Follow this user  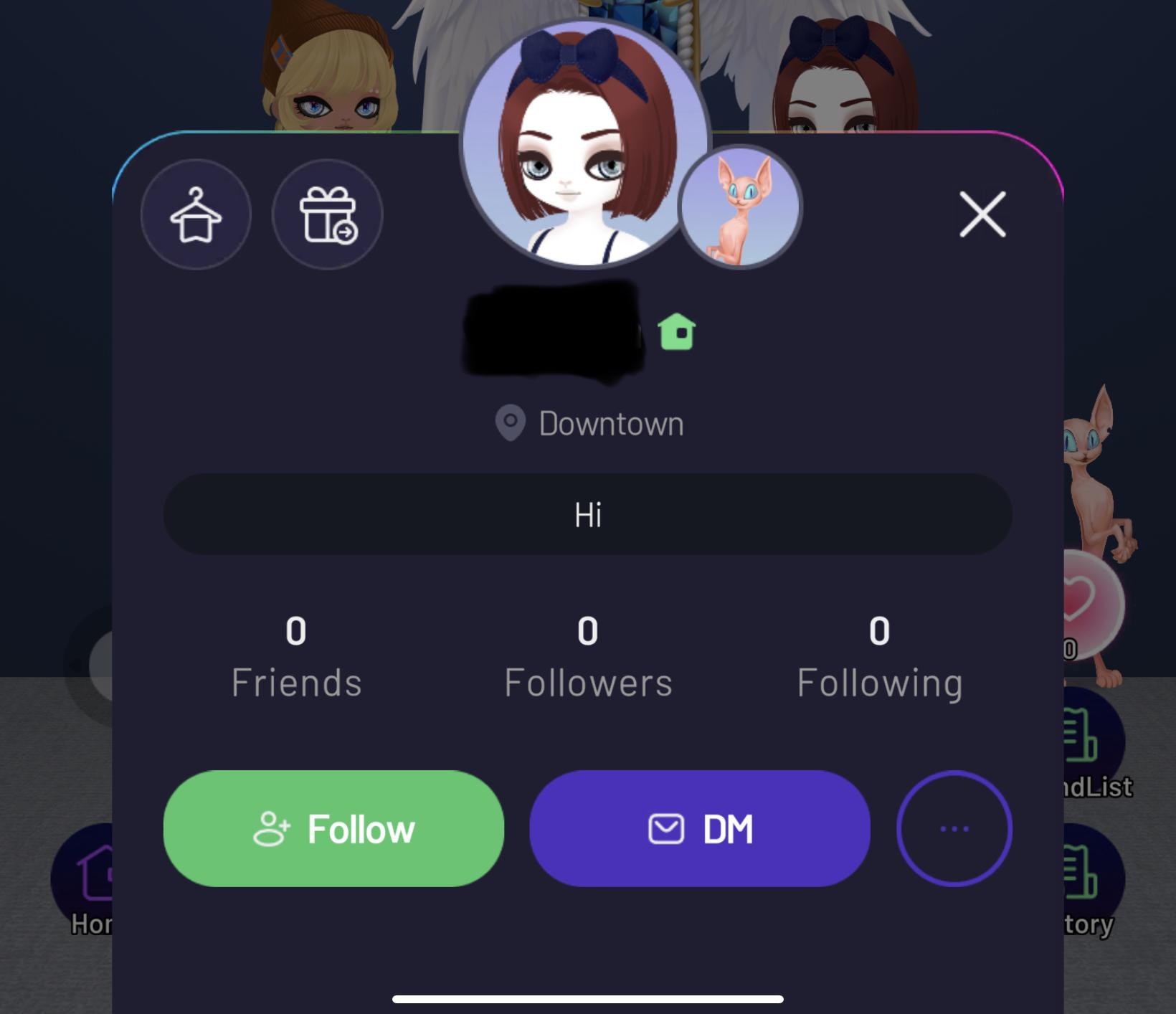pyautogui.click(x=333, y=829)
